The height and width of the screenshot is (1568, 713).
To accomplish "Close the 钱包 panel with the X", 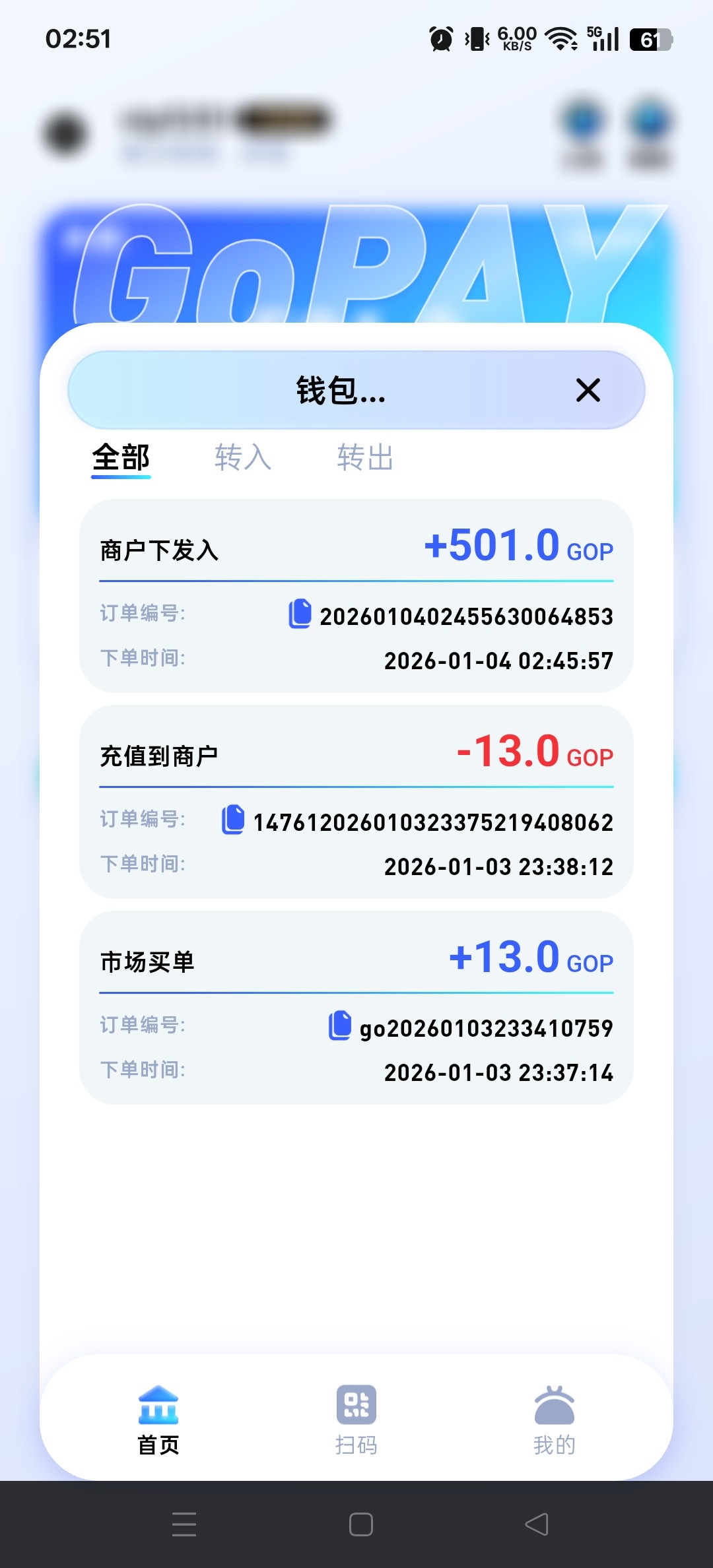I will click(x=588, y=390).
